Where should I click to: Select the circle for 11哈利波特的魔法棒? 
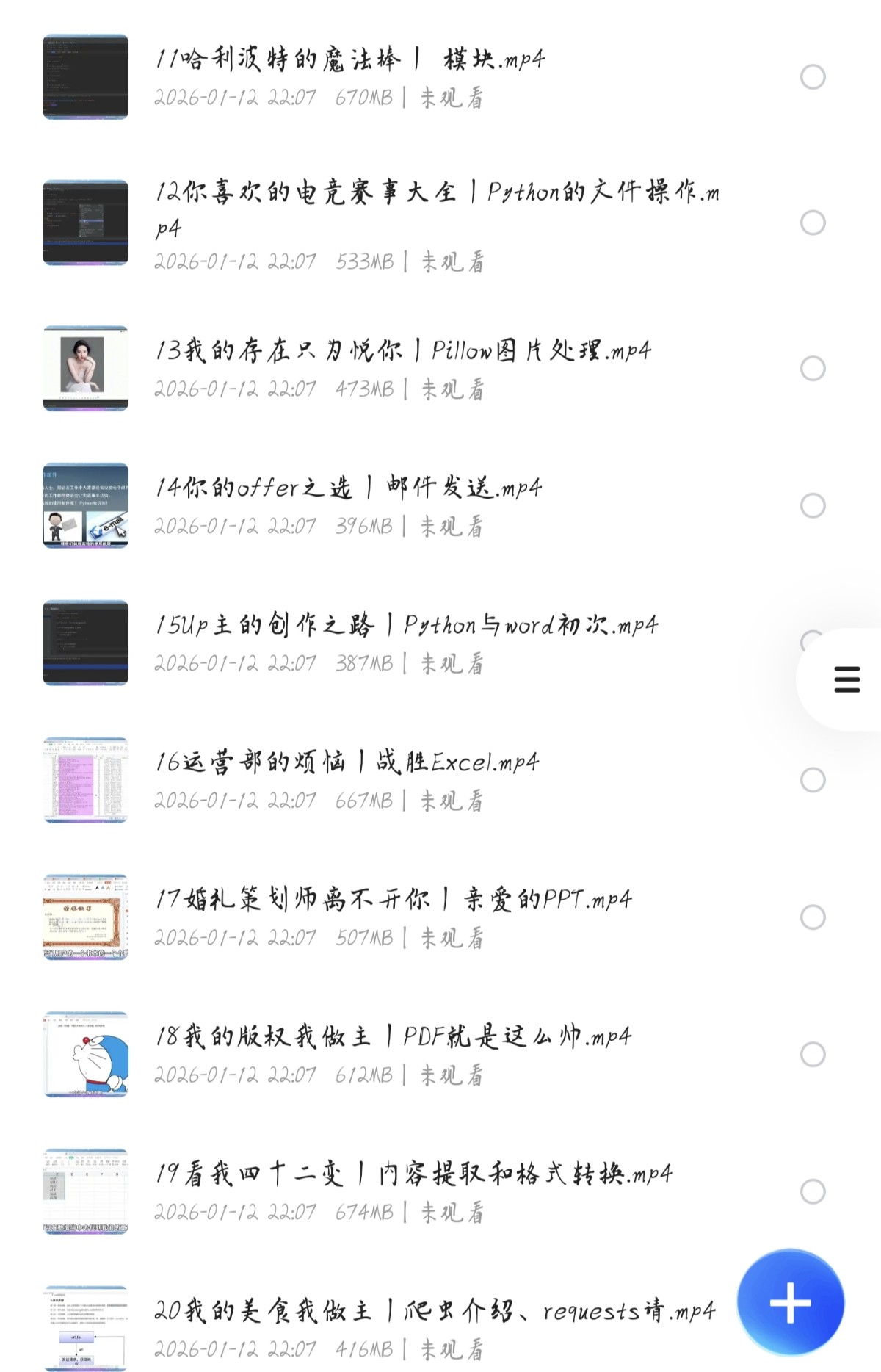coord(813,77)
